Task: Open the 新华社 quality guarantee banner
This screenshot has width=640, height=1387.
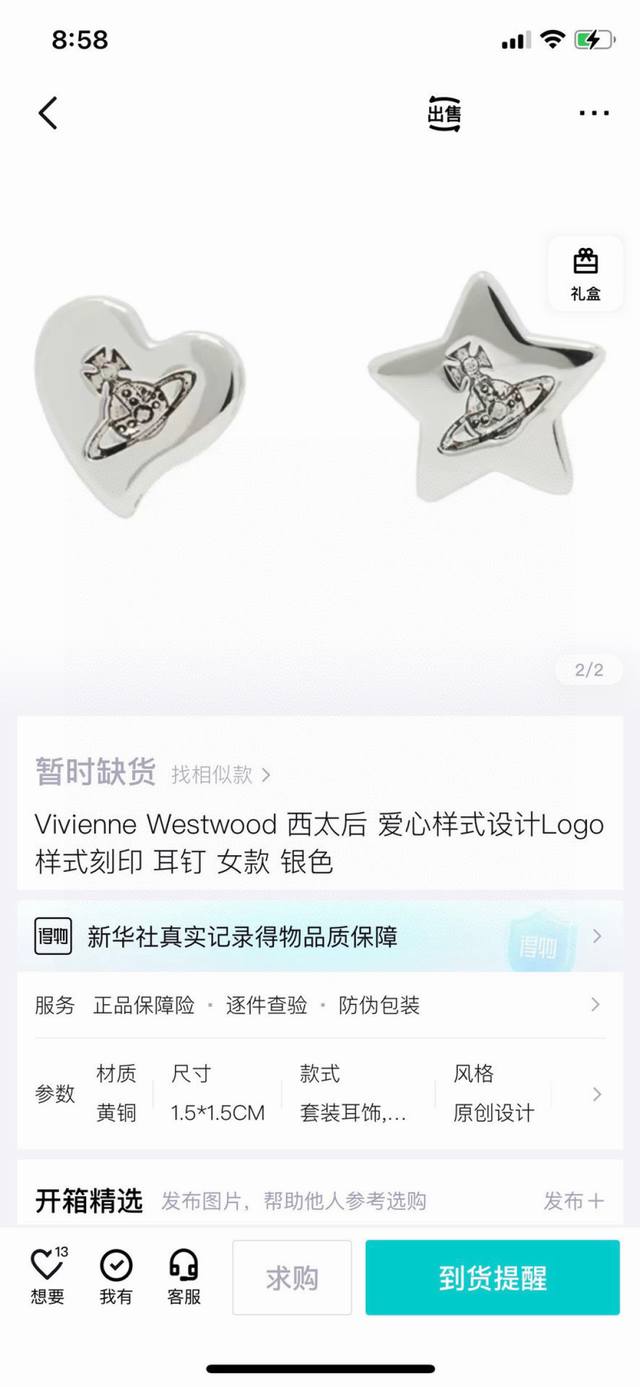Action: click(x=320, y=937)
